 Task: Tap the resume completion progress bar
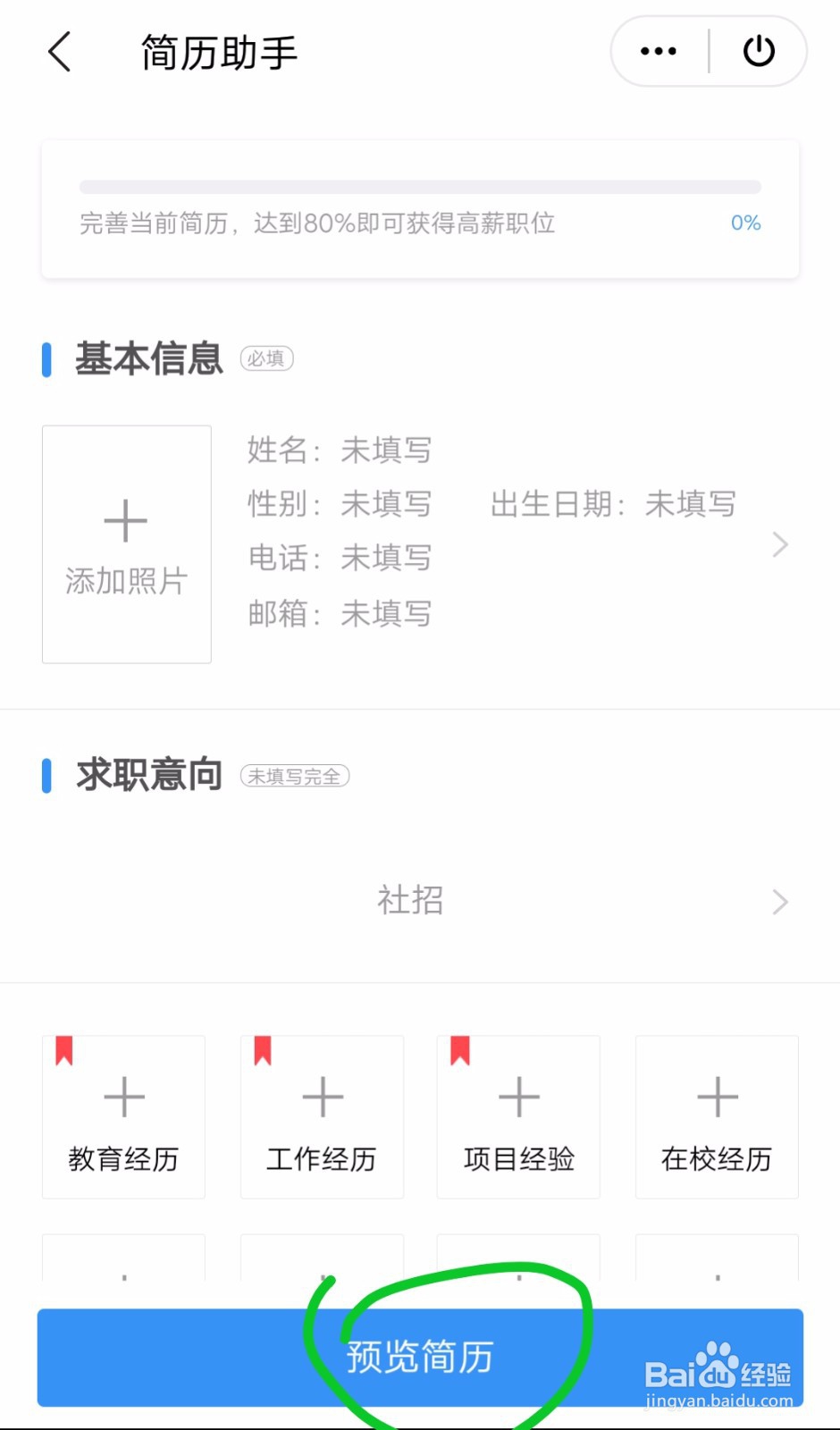point(420,188)
